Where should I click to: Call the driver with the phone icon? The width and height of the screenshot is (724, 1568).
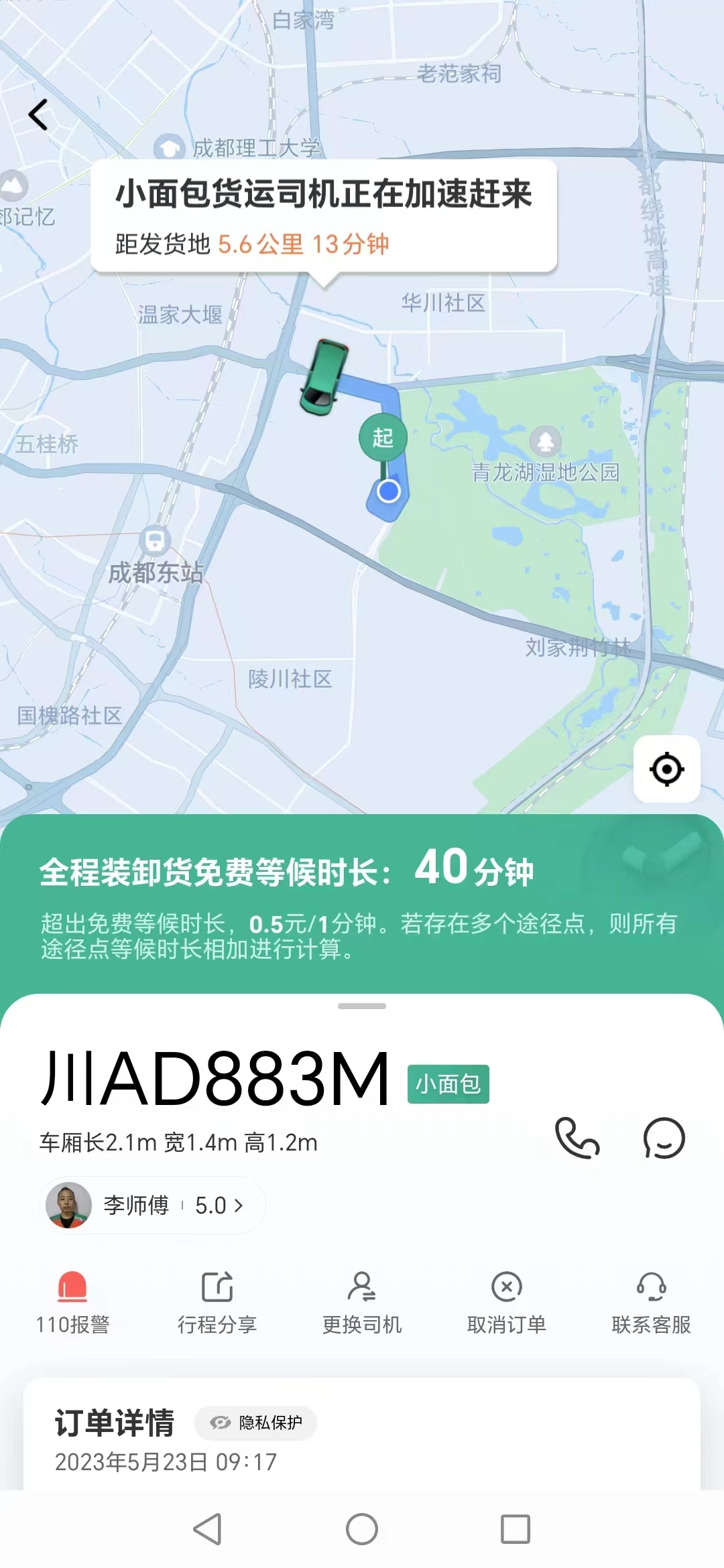pyautogui.click(x=577, y=1138)
